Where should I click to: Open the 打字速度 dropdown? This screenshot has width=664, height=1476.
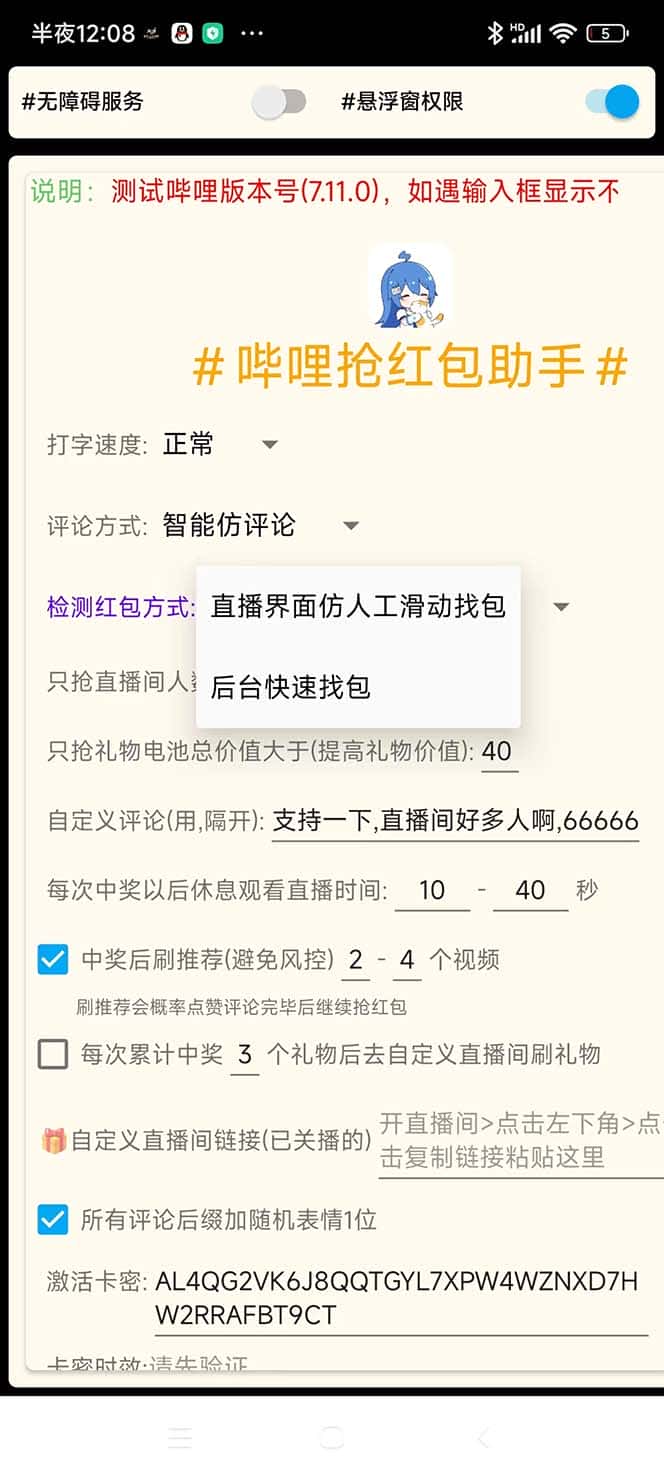pos(220,444)
